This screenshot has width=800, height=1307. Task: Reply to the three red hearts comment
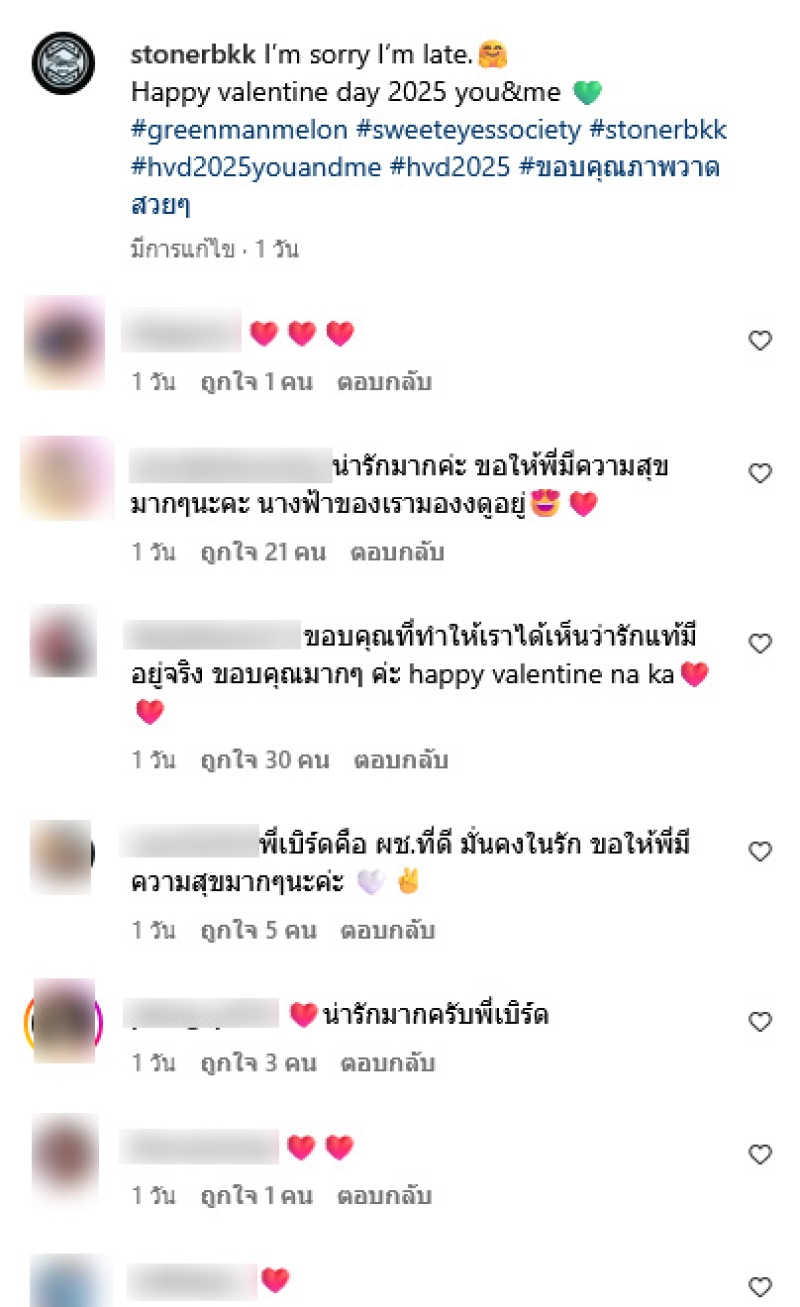[384, 381]
